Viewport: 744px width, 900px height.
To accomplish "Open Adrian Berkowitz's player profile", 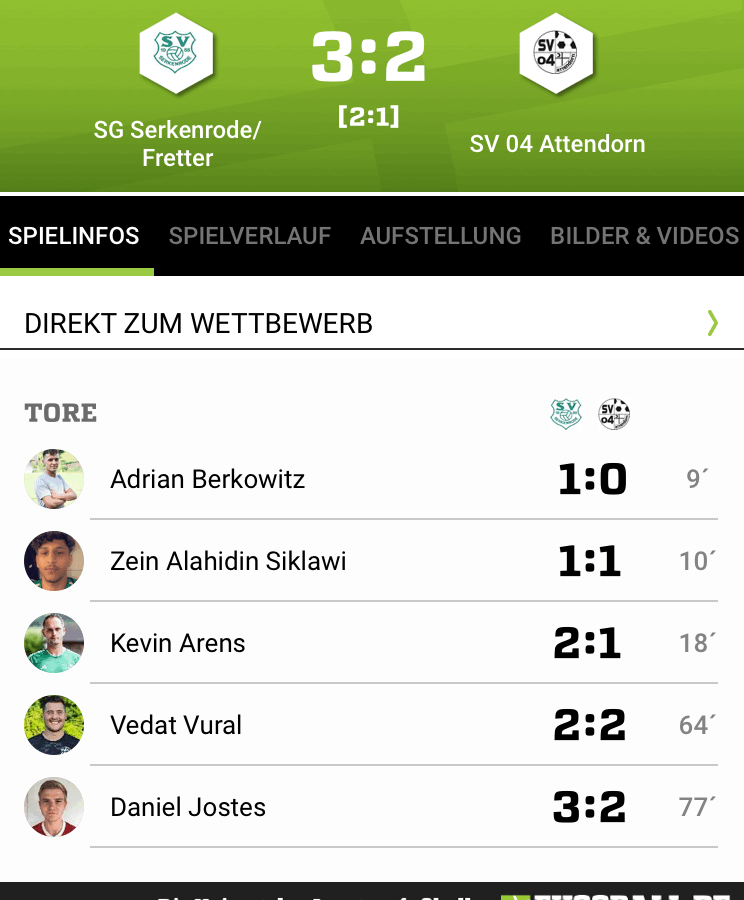I will (207, 479).
